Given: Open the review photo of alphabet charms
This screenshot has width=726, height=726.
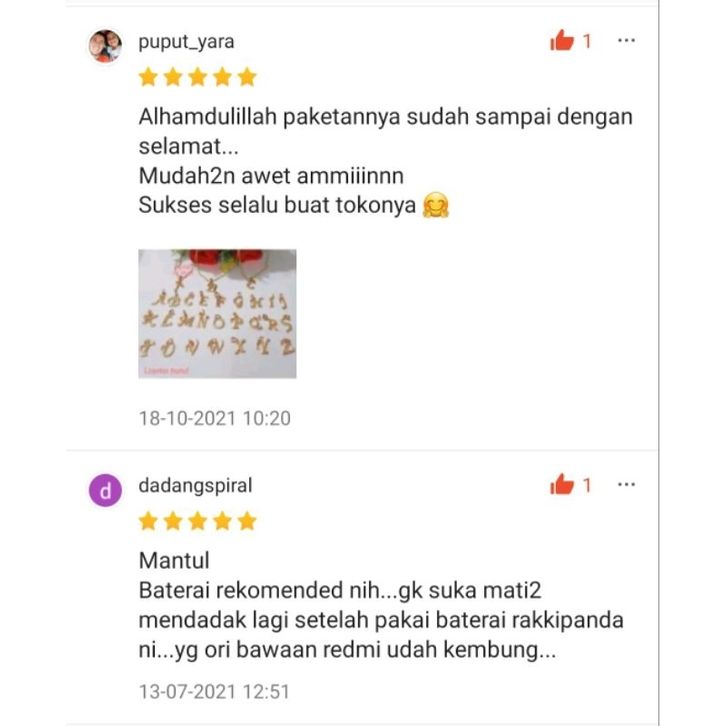Looking at the screenshot, I should tap(217, 314).
